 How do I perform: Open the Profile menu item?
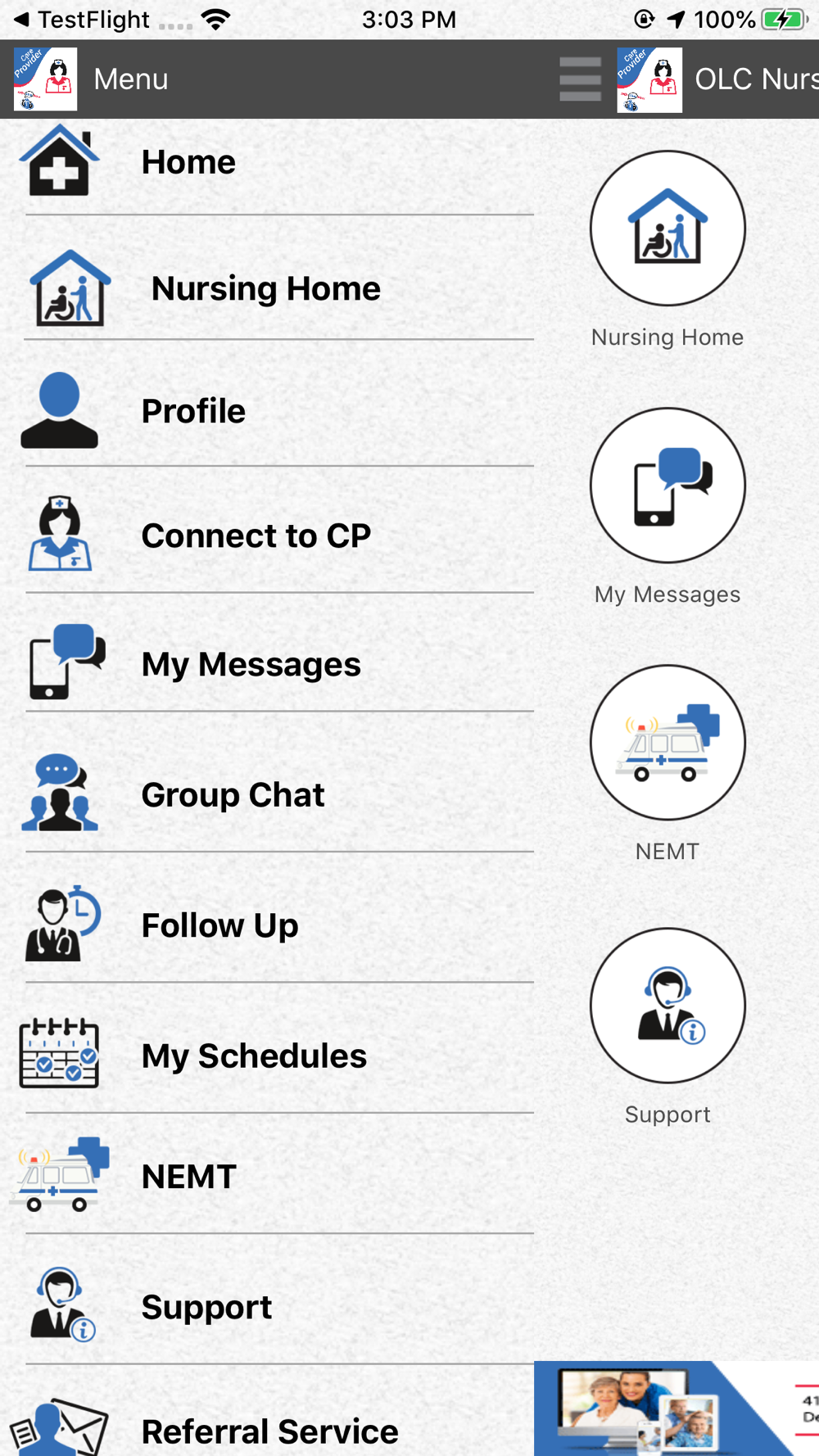pyautogui.click(x=193, y=411)
